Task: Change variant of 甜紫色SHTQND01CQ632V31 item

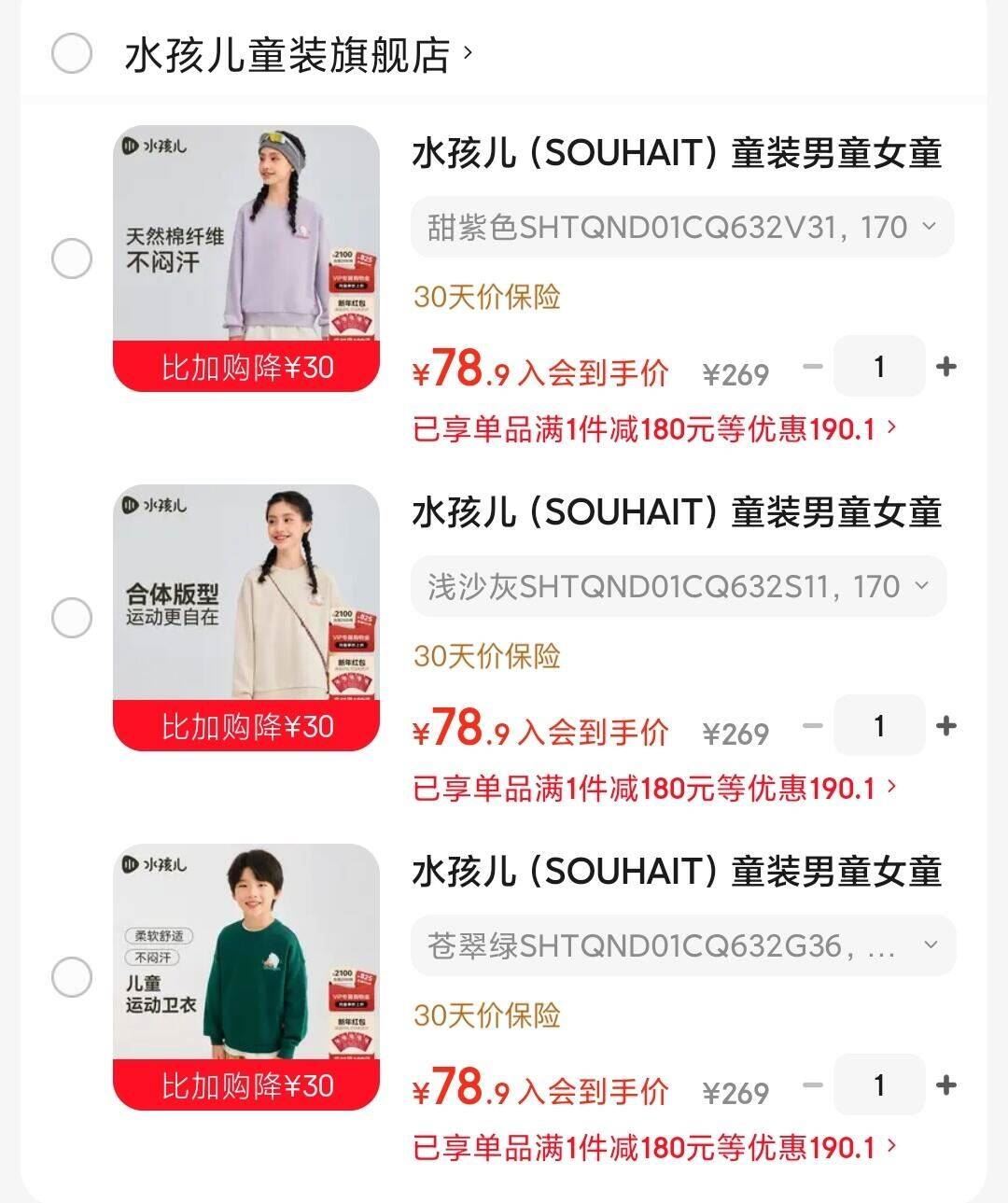Action: click(x=681, y=227)
